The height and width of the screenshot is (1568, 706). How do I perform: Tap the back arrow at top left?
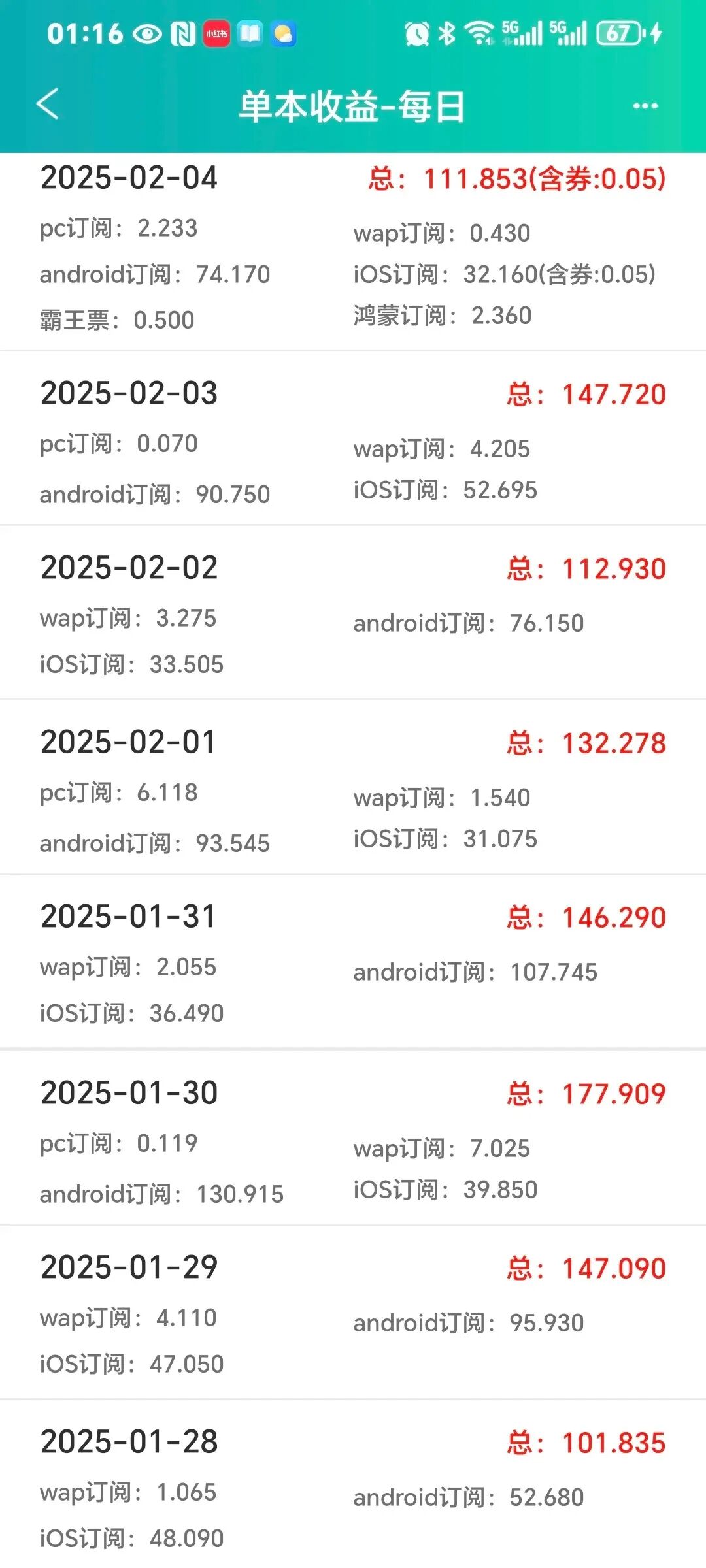pyautogui.click(x=49, y=105)
